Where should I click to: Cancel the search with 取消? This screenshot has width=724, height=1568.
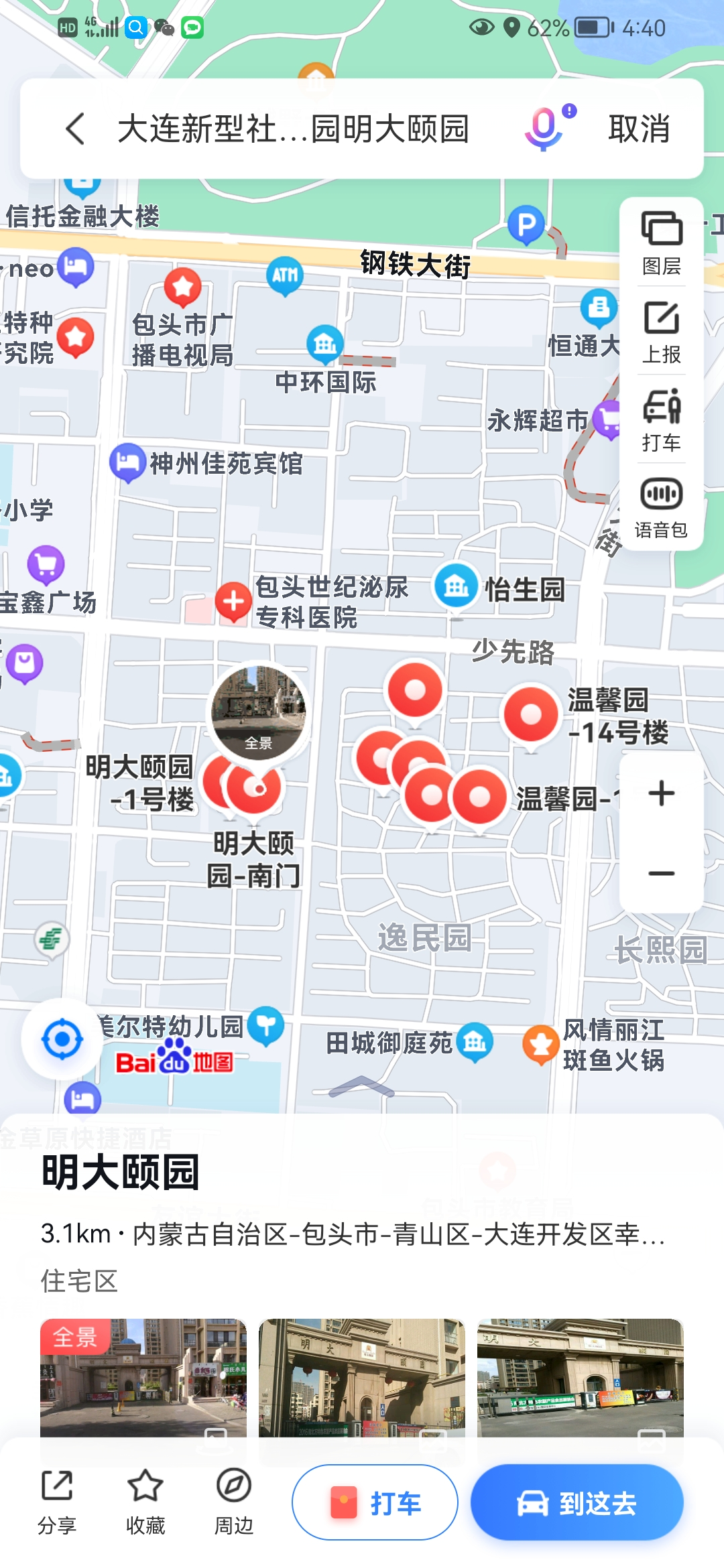coord(639,129)
